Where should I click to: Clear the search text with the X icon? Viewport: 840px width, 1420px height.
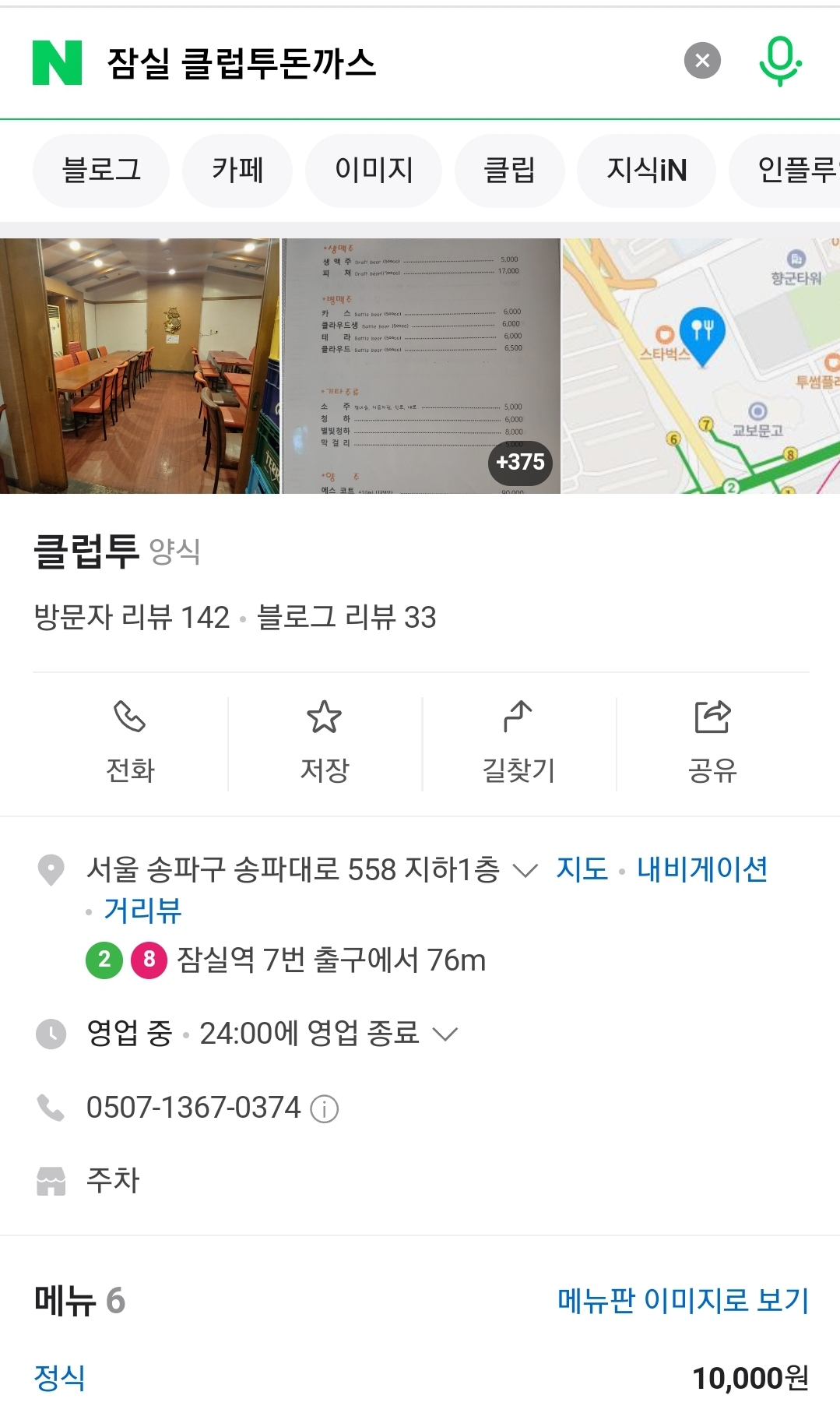tap(702, 61)
